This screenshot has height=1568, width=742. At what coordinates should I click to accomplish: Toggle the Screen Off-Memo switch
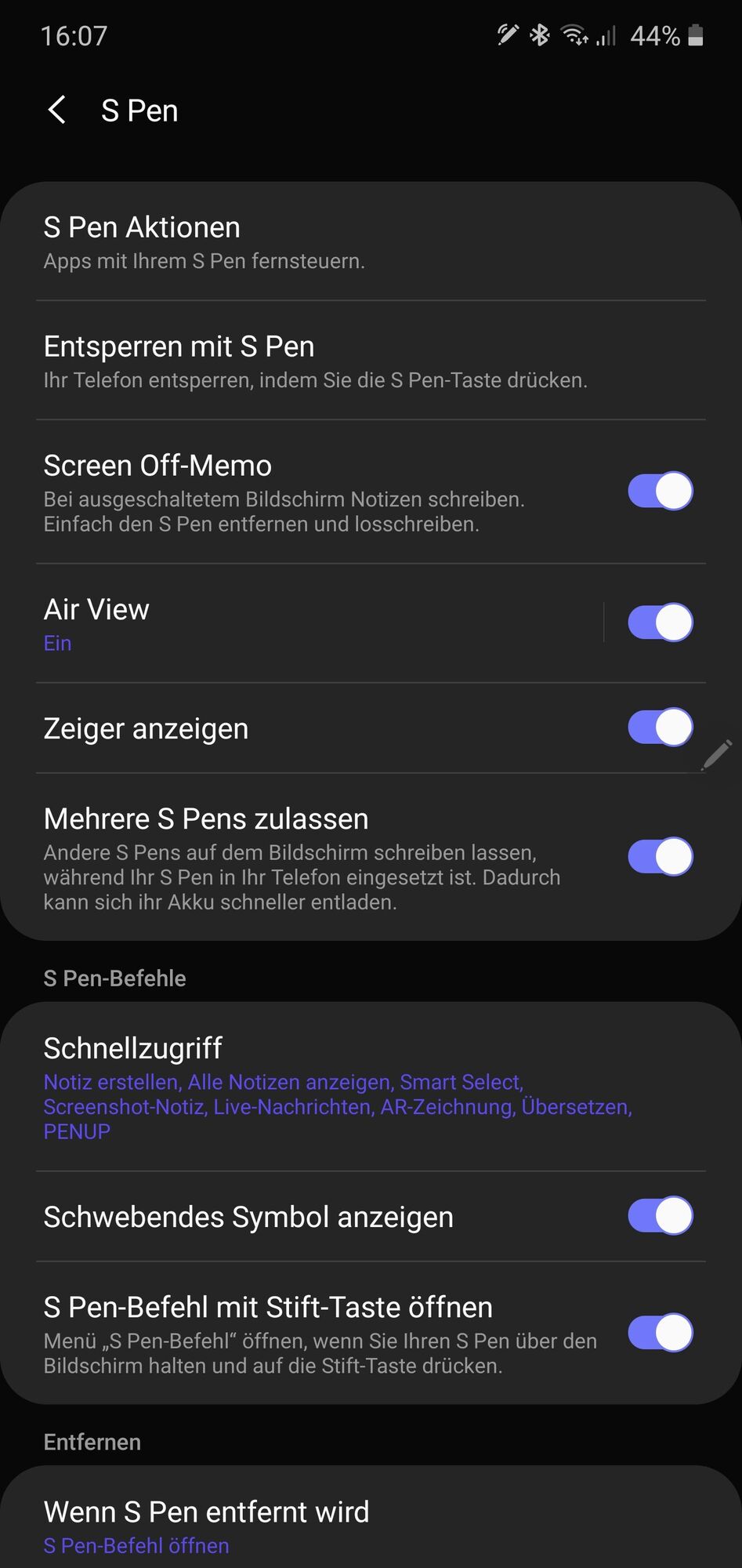click(660, 492)
